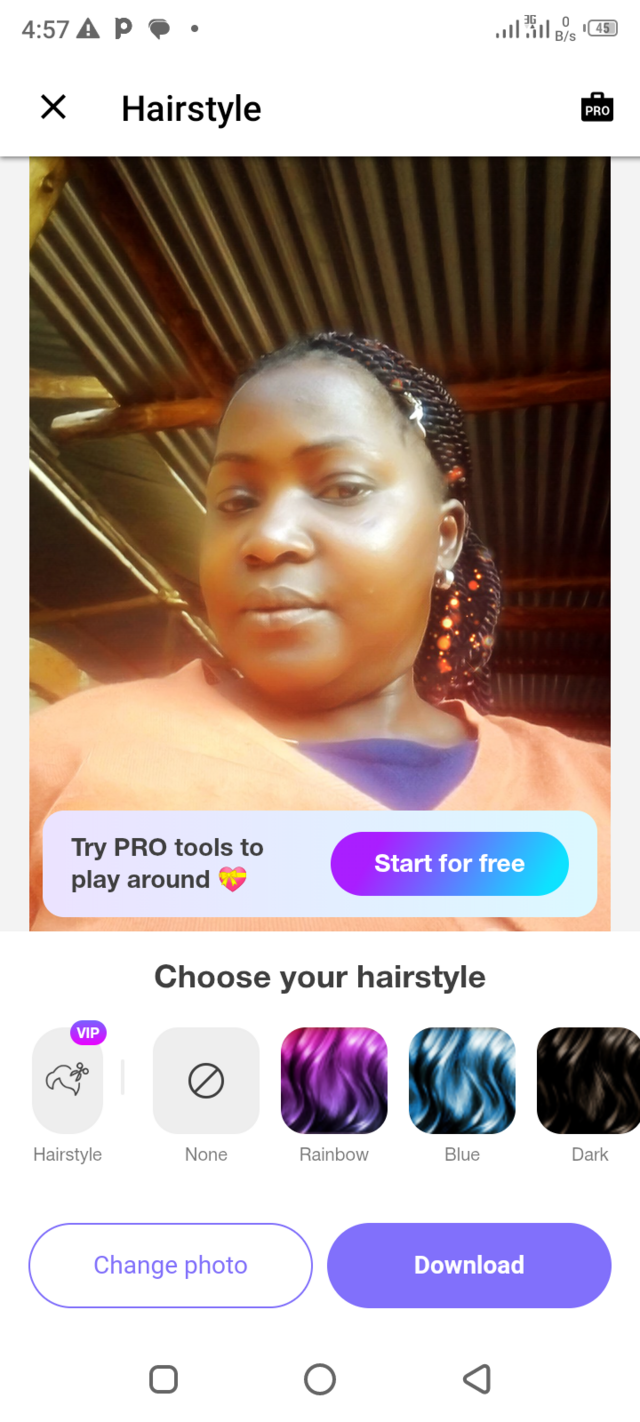
Task: Select None to remove hairstyle
Action: point(206,1081)
